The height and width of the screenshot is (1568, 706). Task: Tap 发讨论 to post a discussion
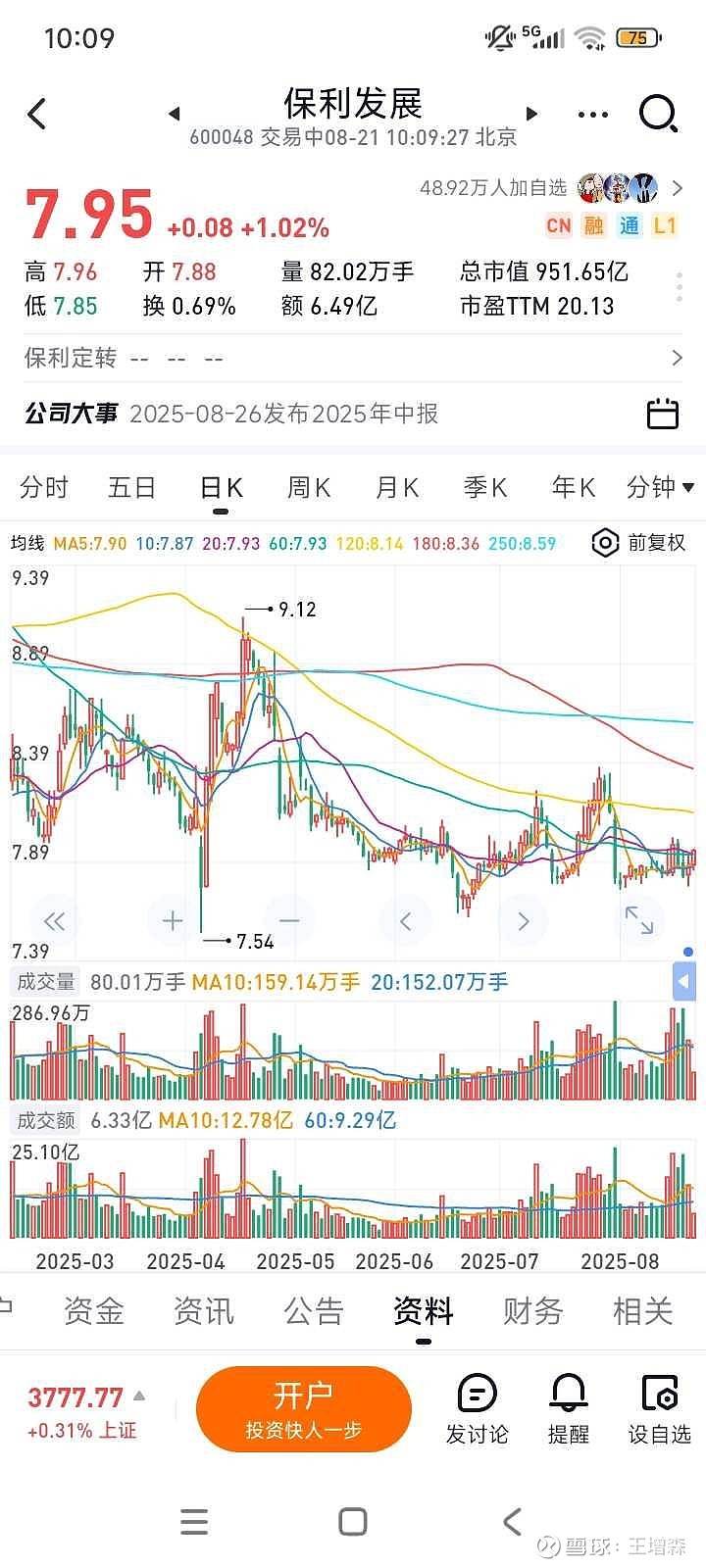[477, 1409]
